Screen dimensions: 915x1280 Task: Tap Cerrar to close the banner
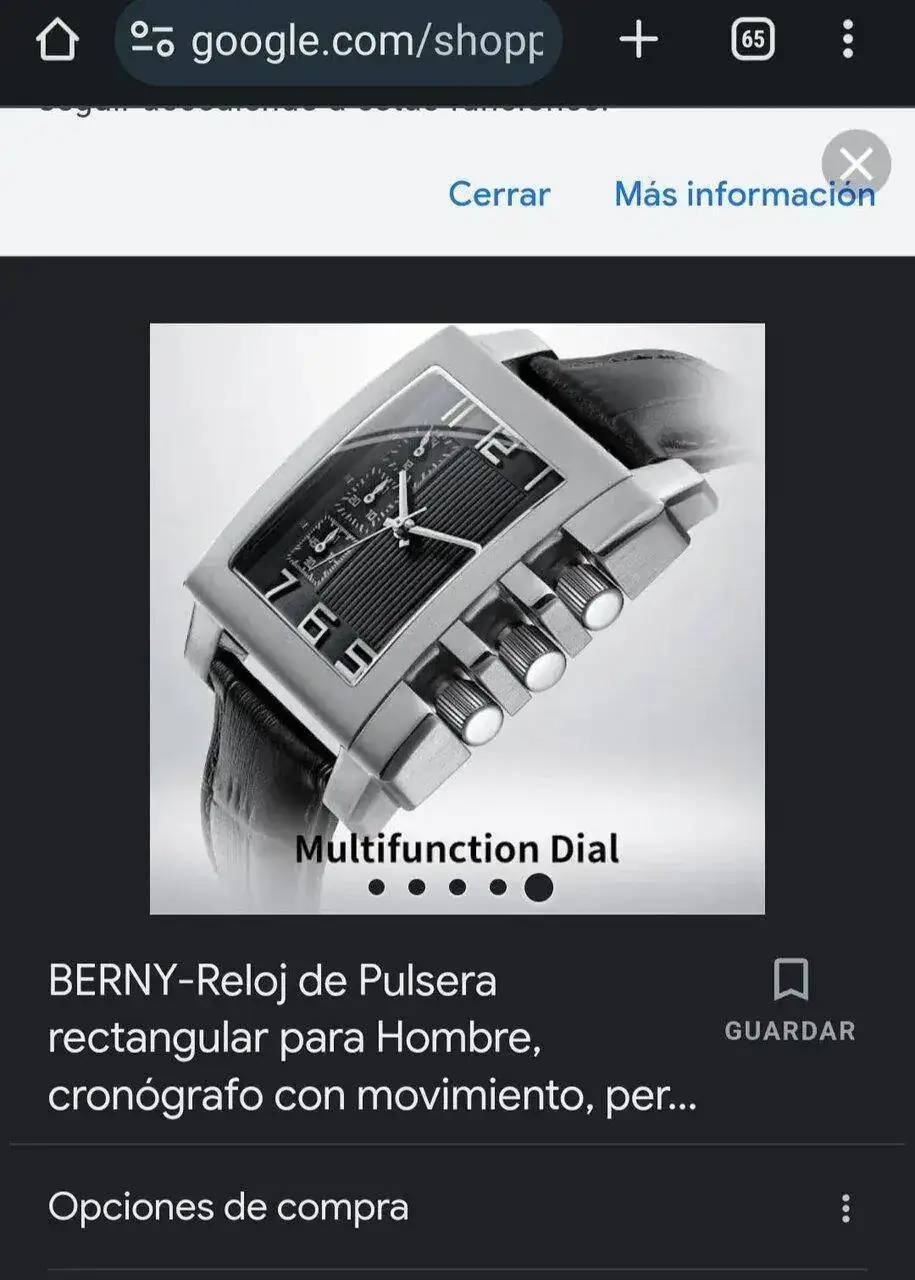[x=499, y=194]
